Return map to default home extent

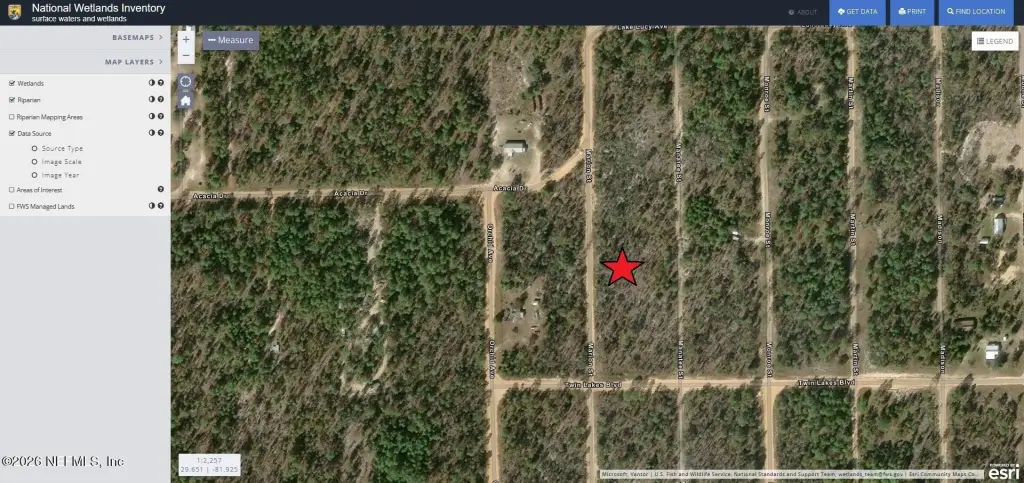pos(186,100)
